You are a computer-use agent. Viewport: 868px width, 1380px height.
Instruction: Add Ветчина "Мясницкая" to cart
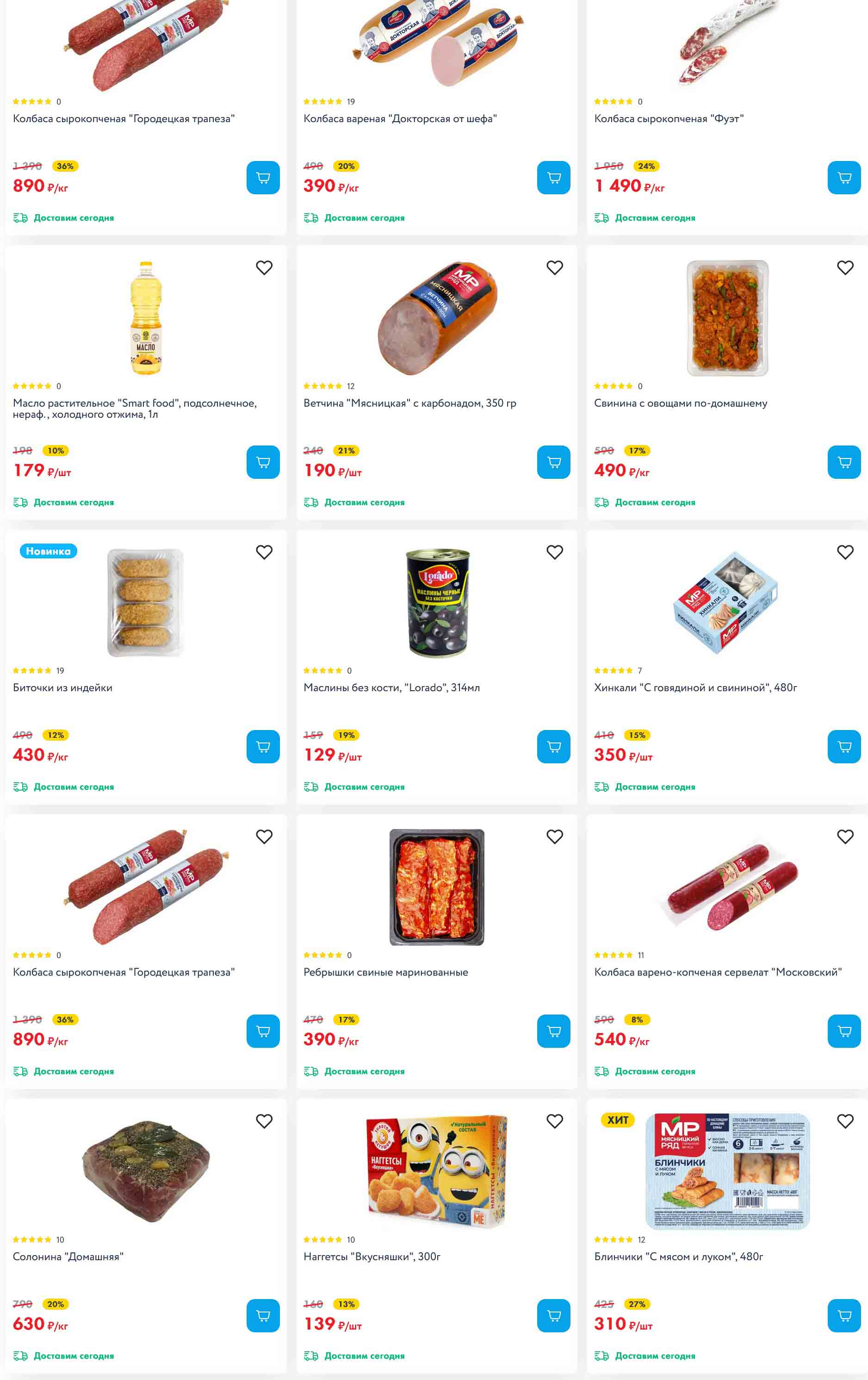tap(552, 462)
